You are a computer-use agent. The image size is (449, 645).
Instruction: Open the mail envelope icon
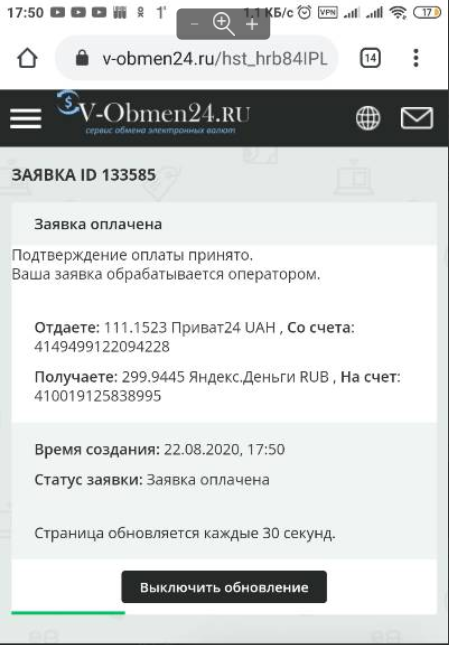pos(417,118)
